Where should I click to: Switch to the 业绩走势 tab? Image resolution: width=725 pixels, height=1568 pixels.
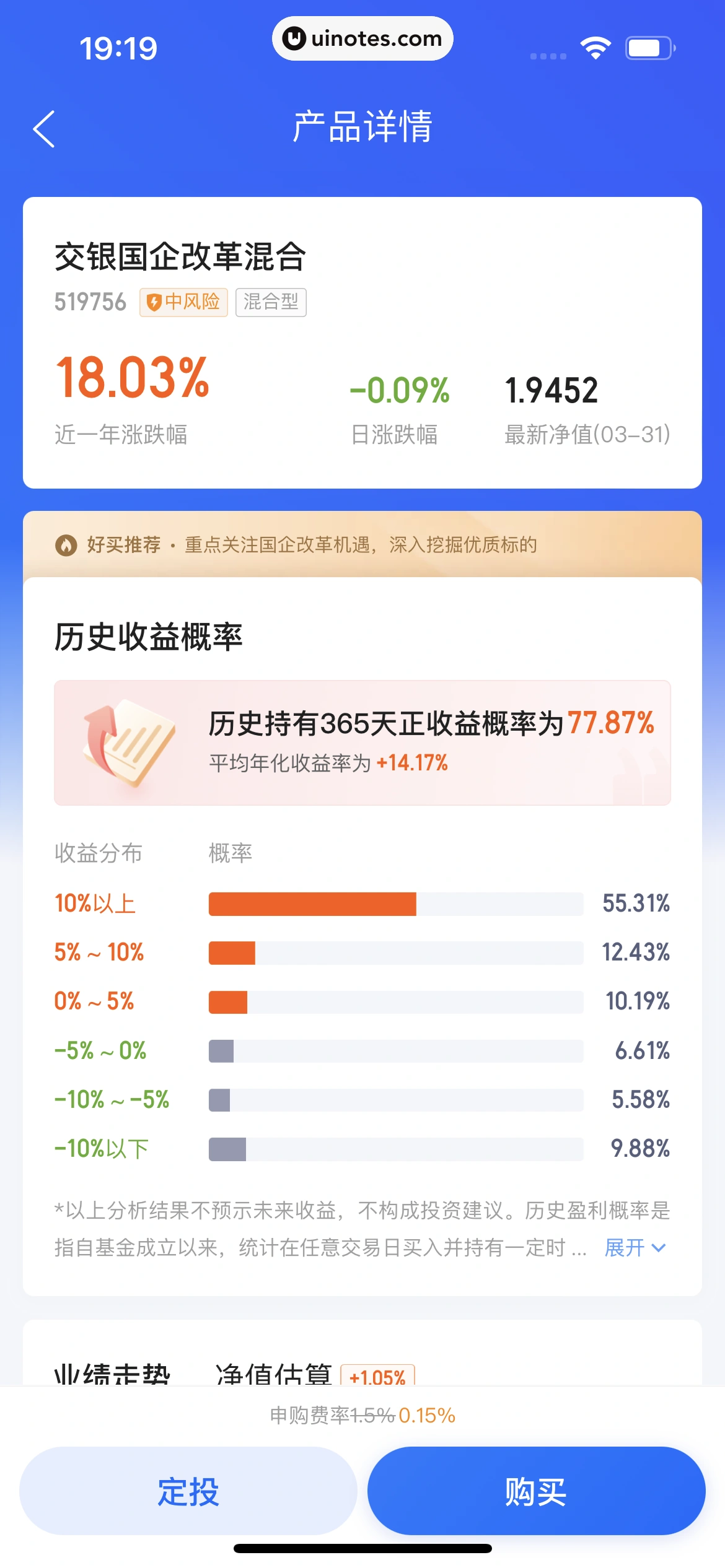[112, 1374]
